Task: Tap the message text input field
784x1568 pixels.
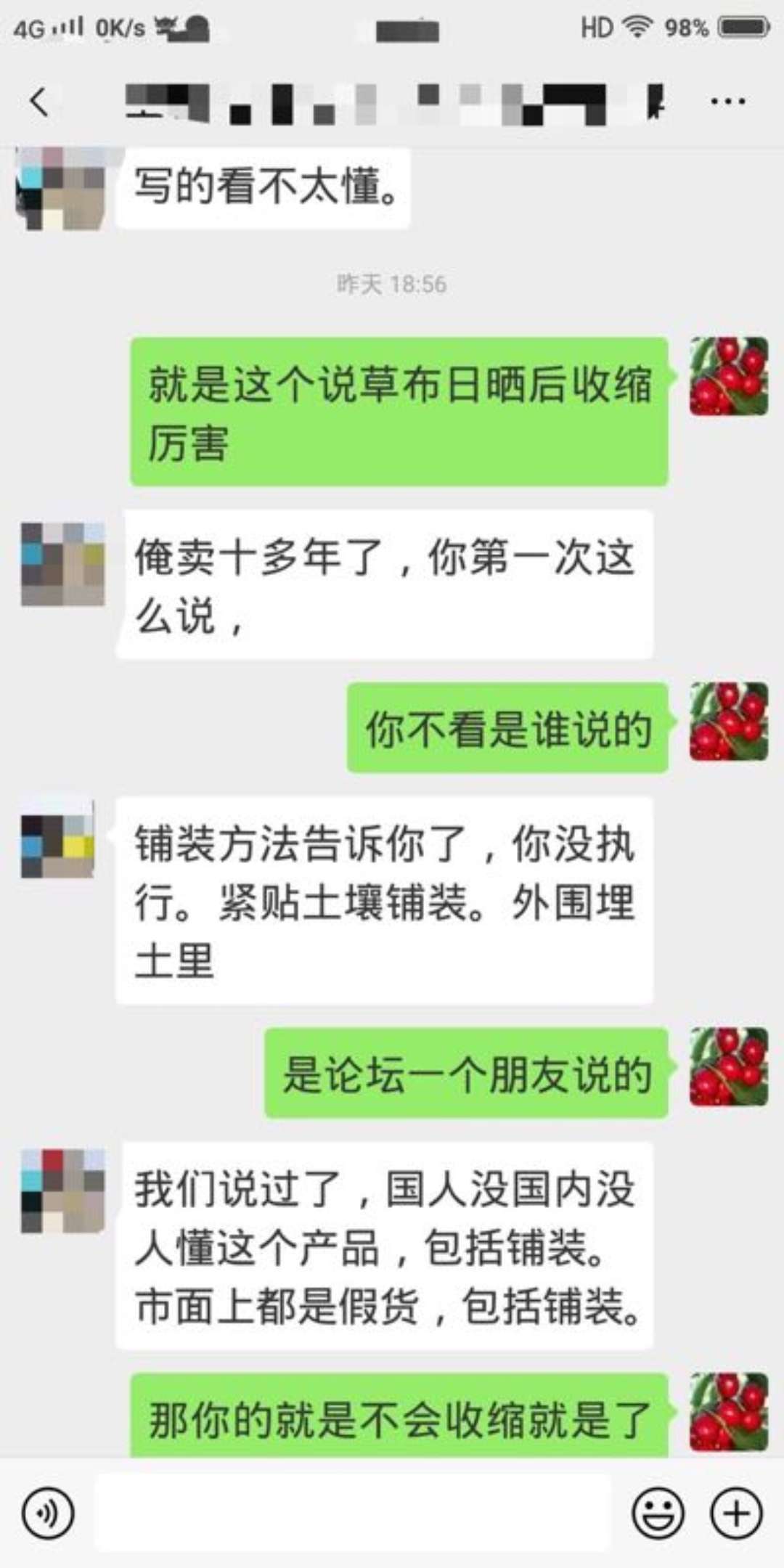Action: [352, 1514]
